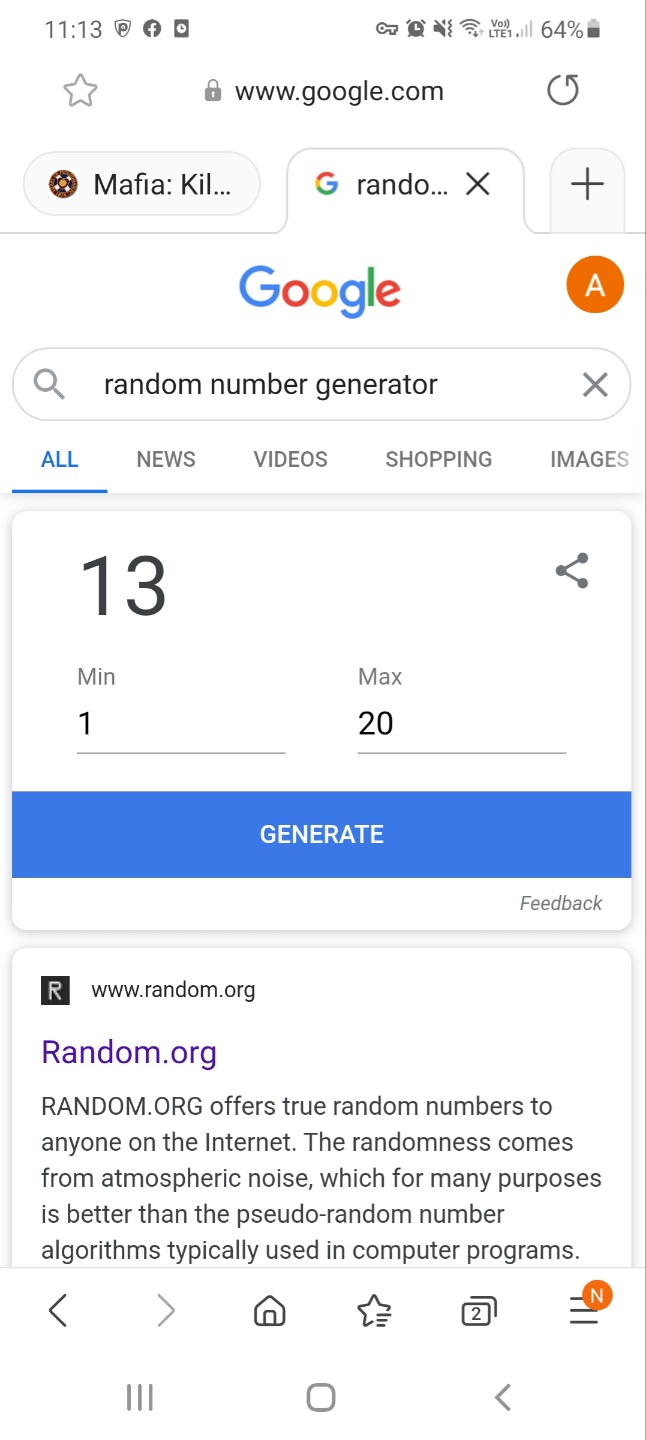Bookmark this page with the star icon
Image resolution: width=646 pixels, height=1440 pixels.
coord(80,91)
